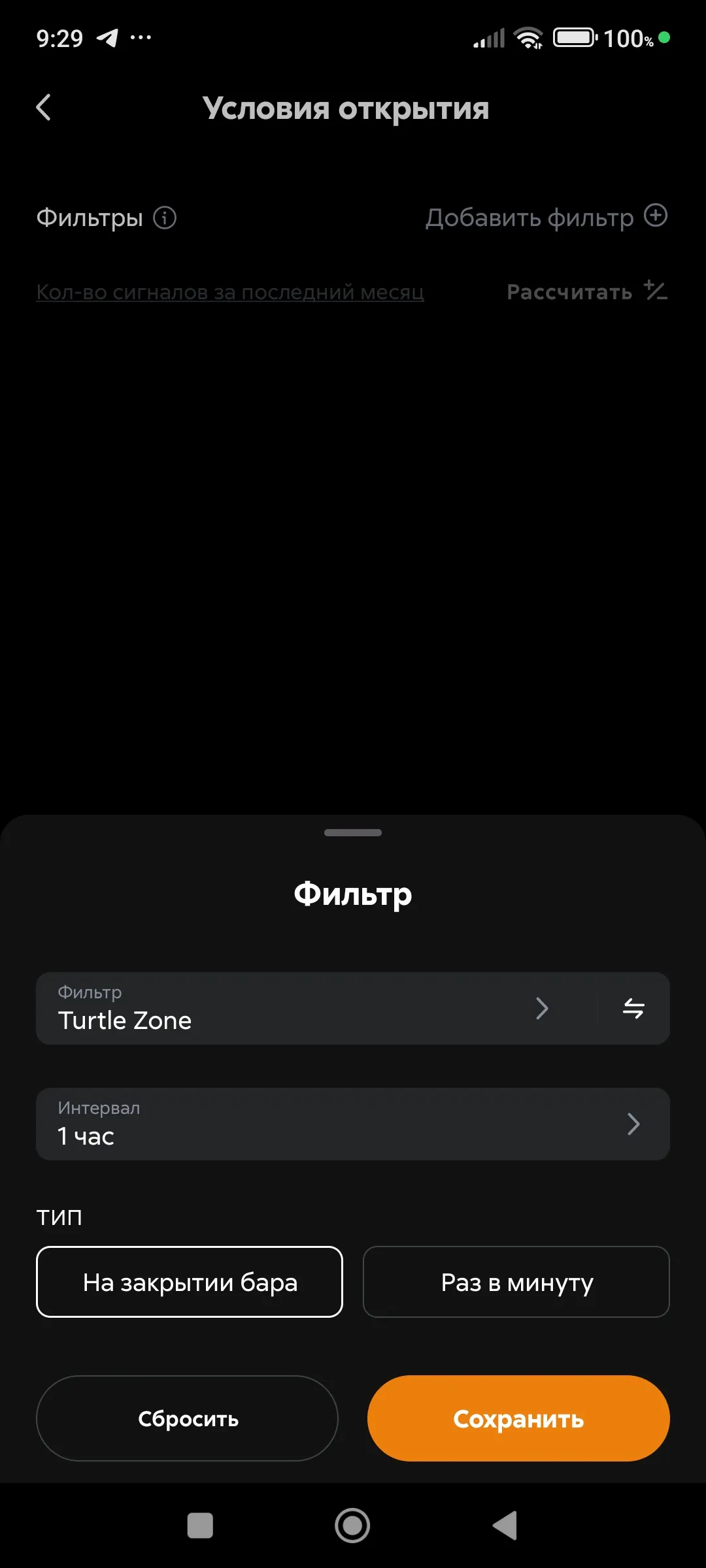This screenshot has width=706, height=1568.
Task: Tap the plus icon to add a filter
Action: [656, 216]
